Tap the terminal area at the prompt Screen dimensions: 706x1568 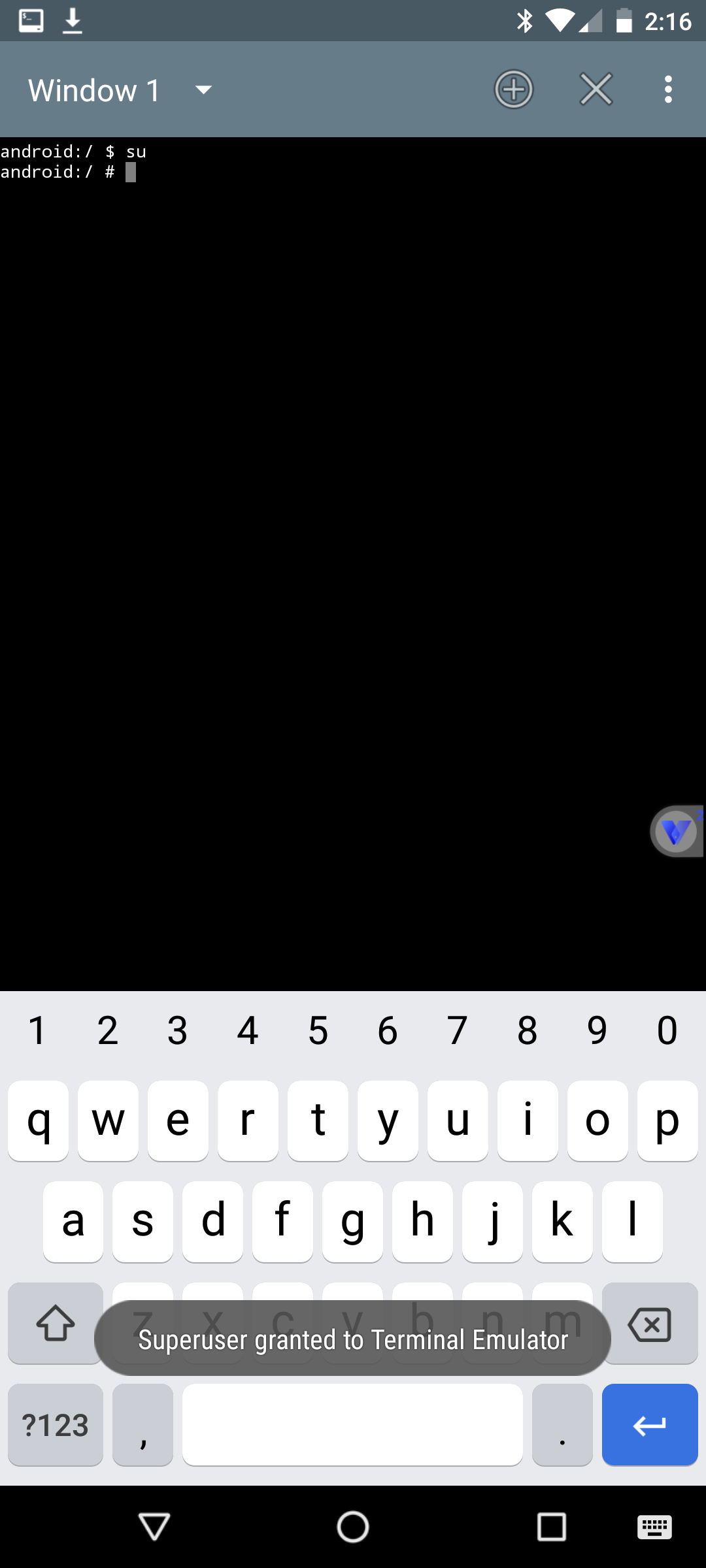point(131,172)
